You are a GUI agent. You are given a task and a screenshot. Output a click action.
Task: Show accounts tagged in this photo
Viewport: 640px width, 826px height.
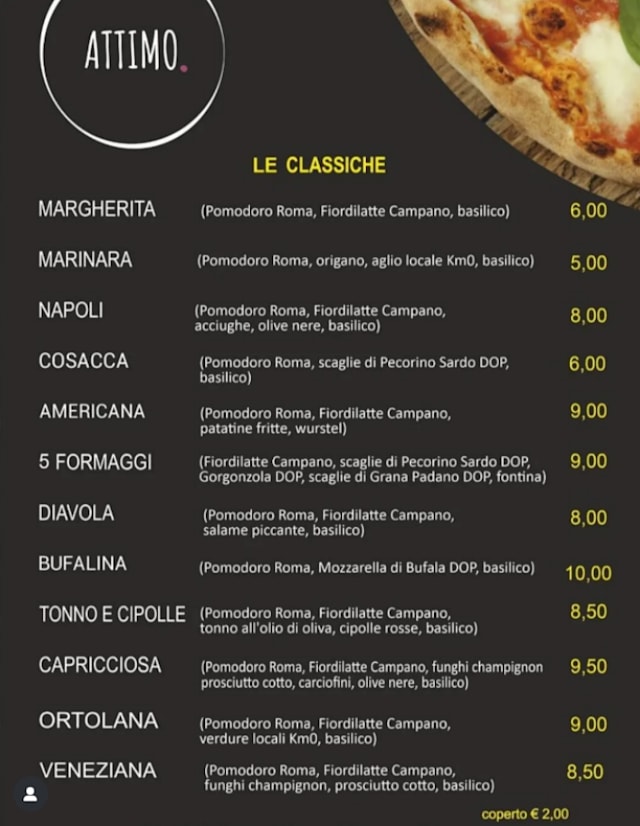30,794
